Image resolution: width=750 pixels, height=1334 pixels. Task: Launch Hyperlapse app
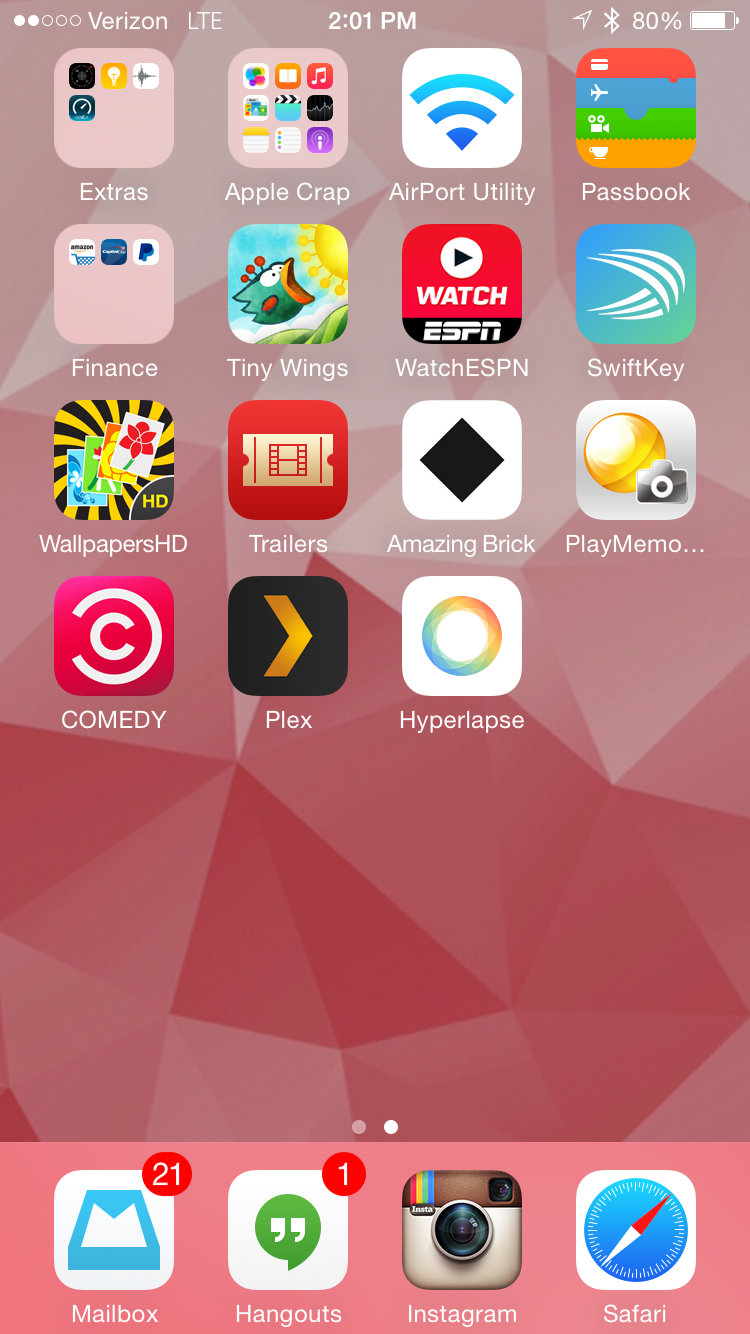(x=462, y=636)
